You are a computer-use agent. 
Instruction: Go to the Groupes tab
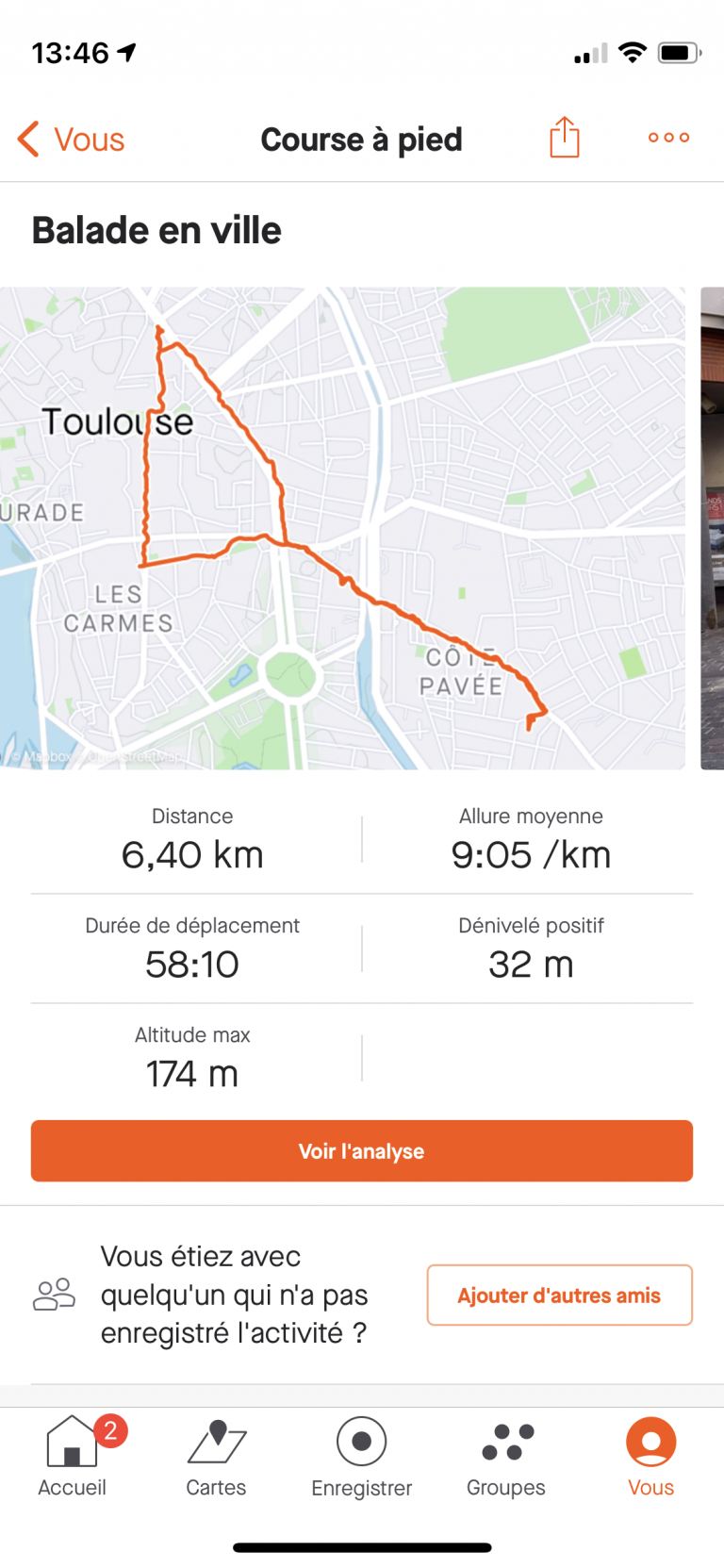coord(506,1458)
